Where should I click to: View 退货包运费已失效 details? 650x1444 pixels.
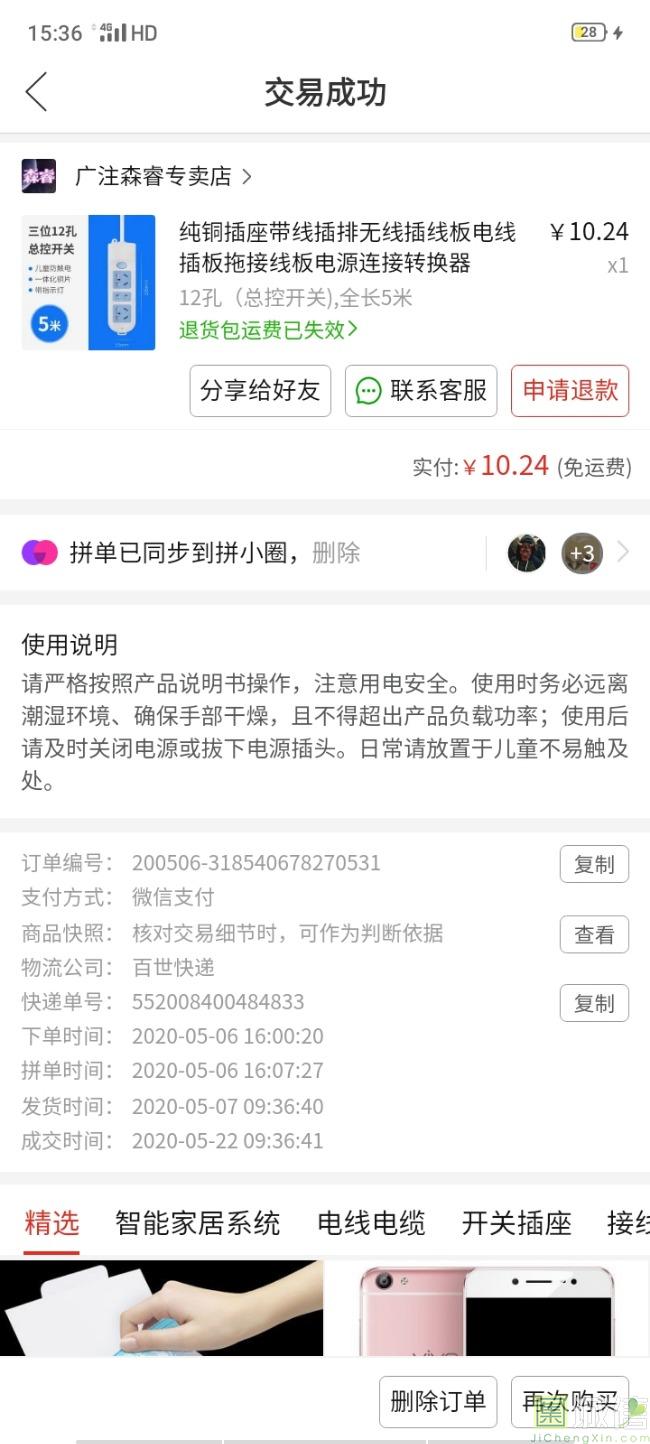268,329
